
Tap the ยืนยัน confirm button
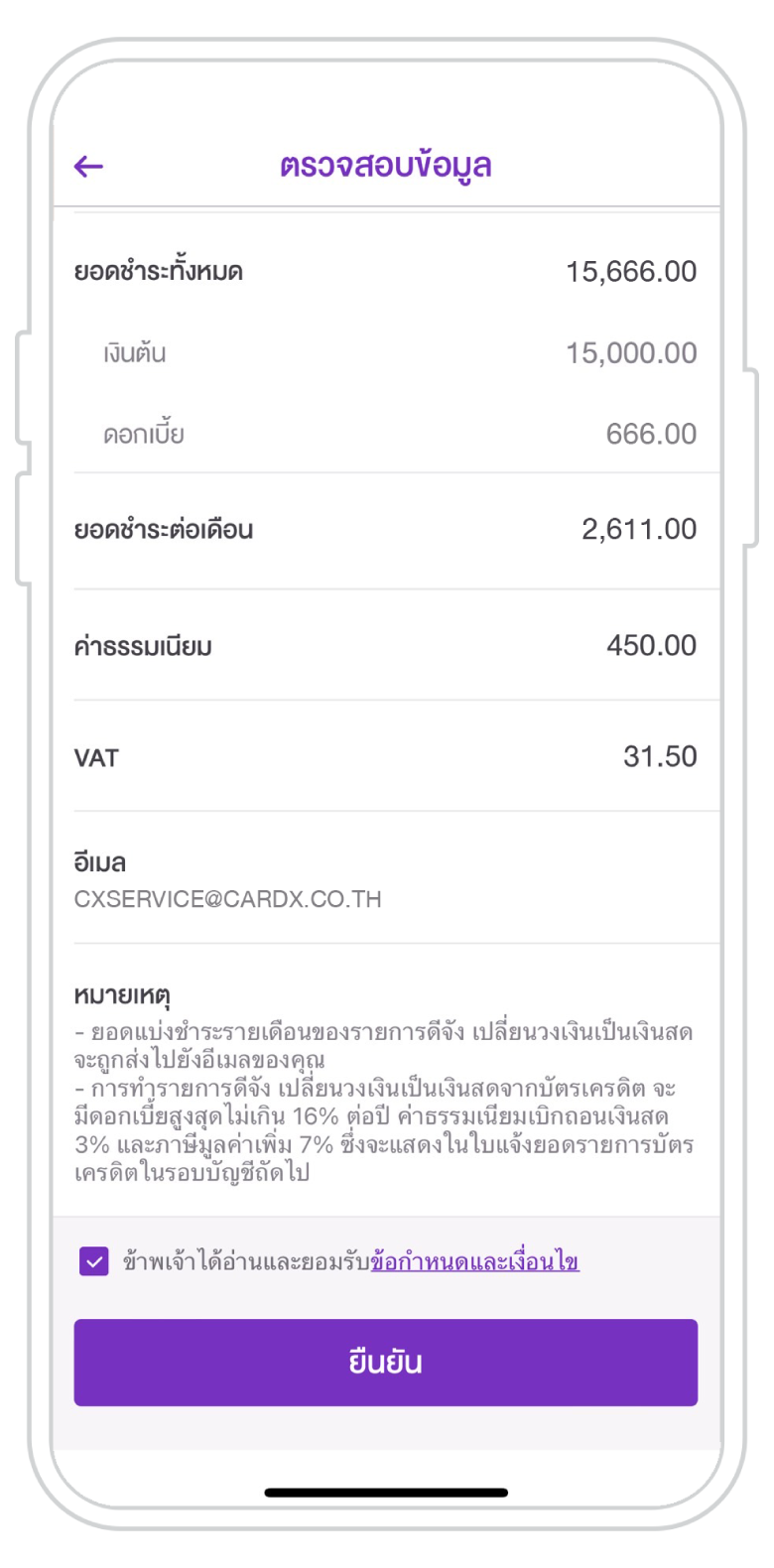click(385, 1362)
